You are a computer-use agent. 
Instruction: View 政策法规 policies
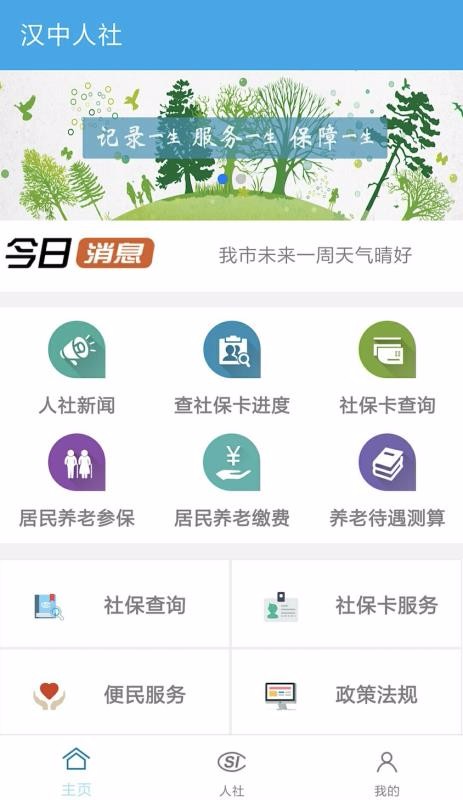(x=347, y=693)
